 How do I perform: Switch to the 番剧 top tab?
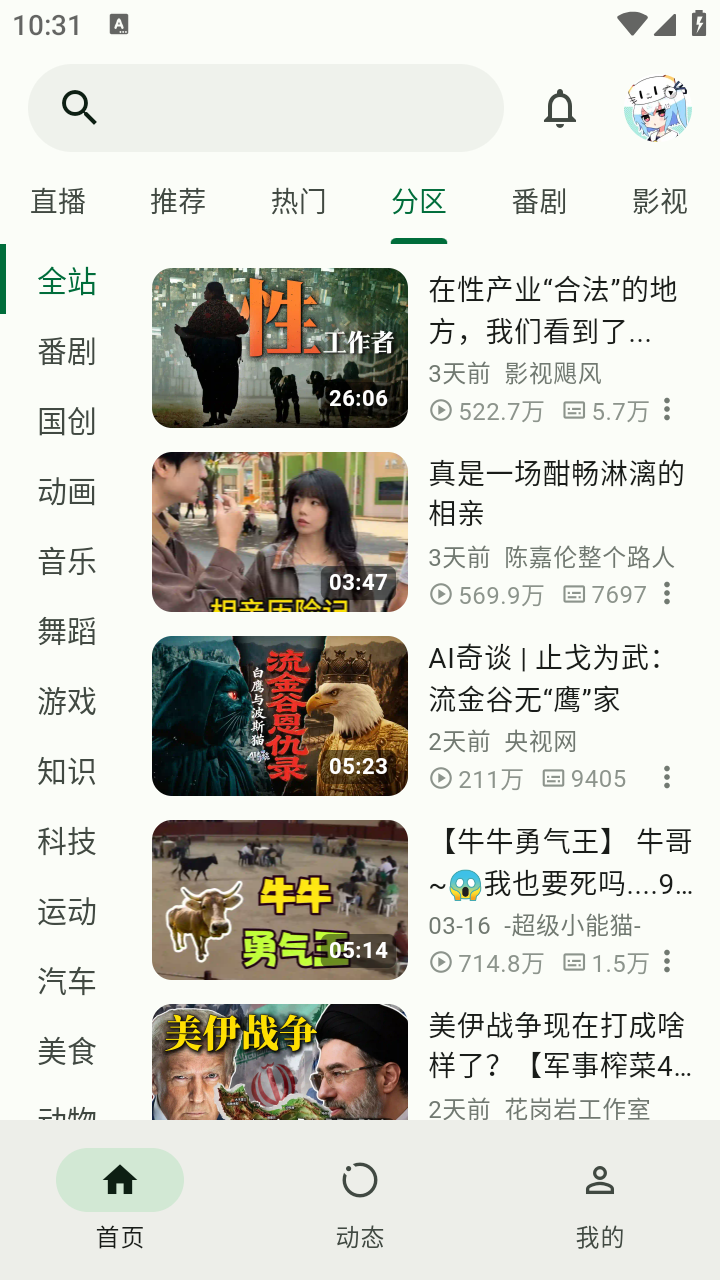pyautogui.click(x=539, y=202)
